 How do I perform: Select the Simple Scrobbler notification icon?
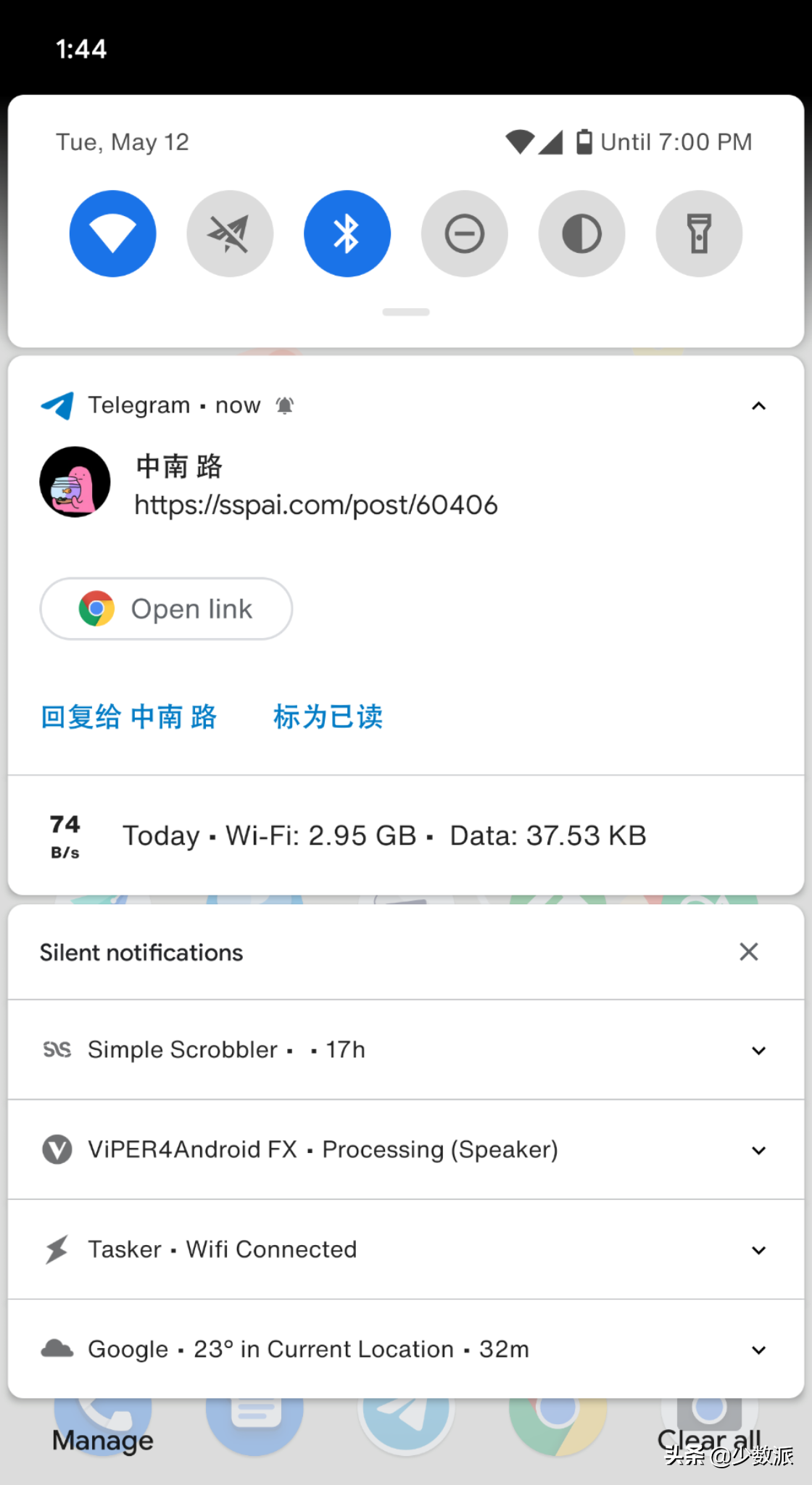coord(56,1049)
